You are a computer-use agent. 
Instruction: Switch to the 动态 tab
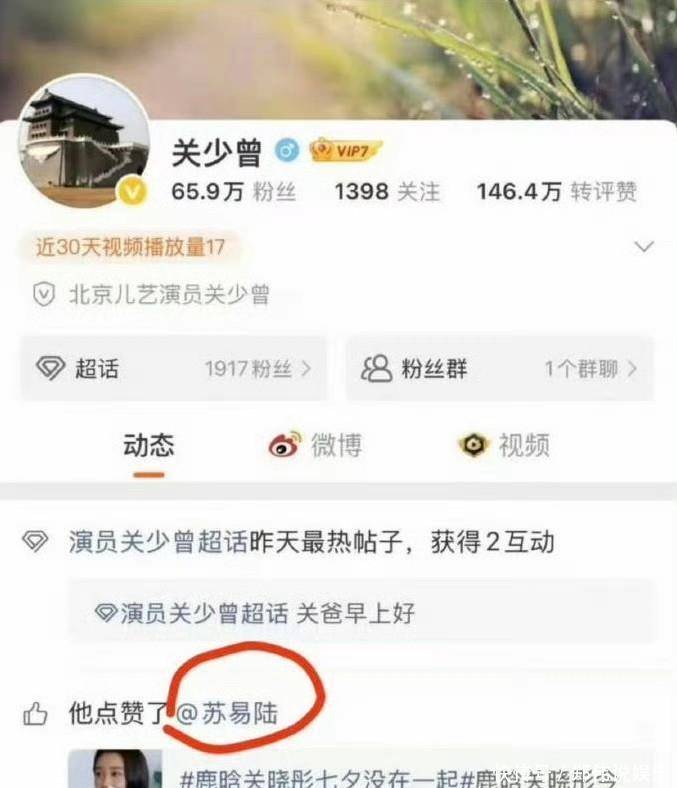(148, 446)
